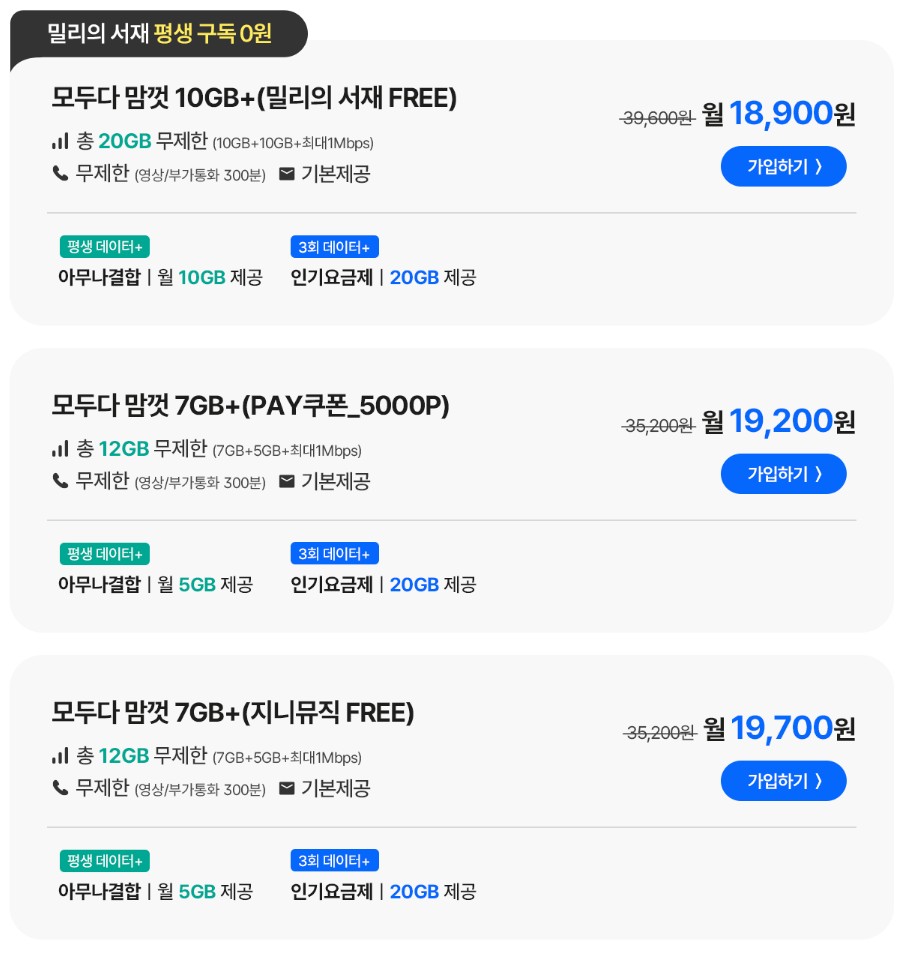This screenshot has height=955, width=903.
Task: Click the data signal icon on 모두다 맘껏 10GB+ plan
Action: 60,142
